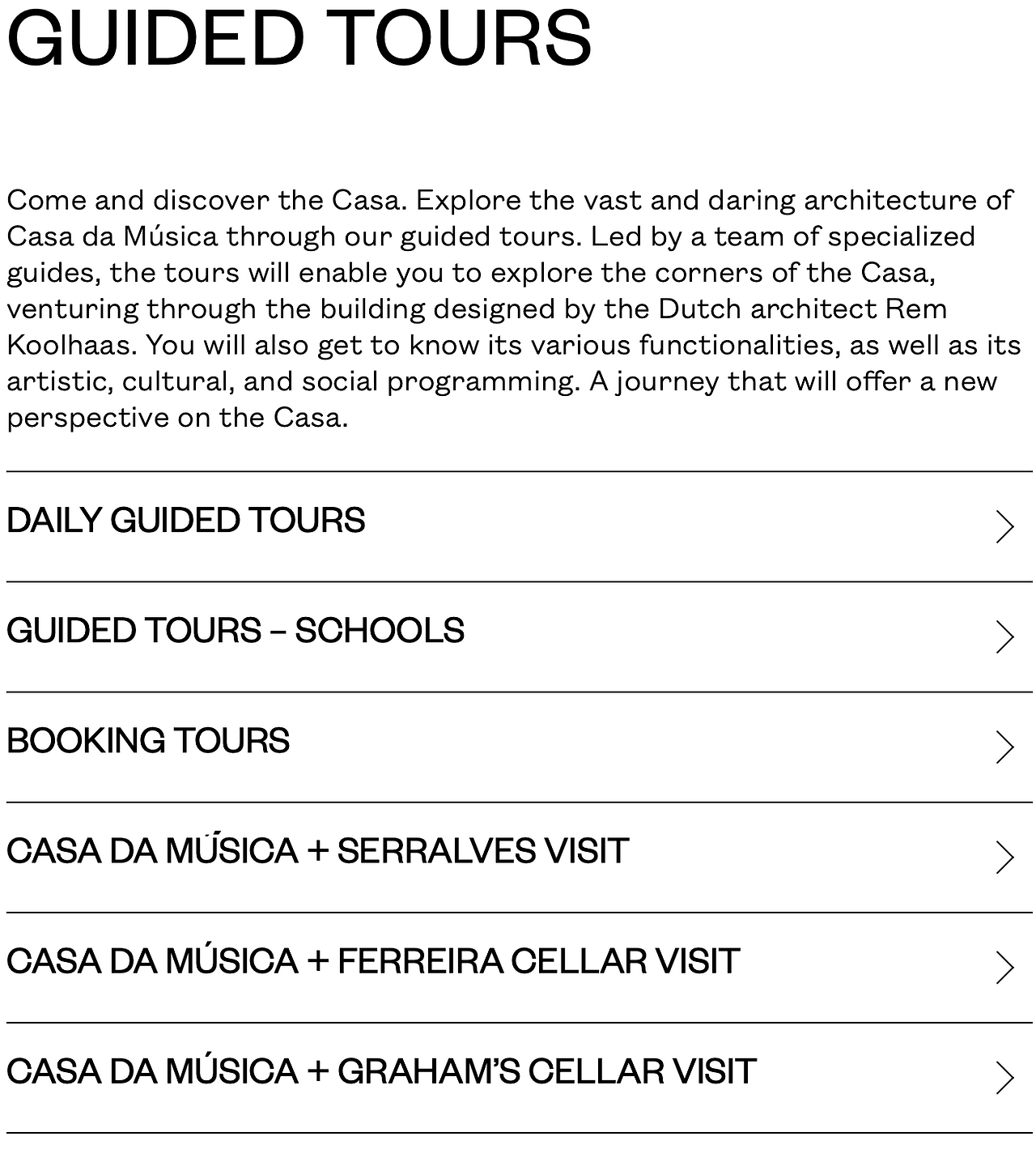This screenshot has height=1162, width=1036.
Task: Open Casa da Música + Graham's Cellar Visit
Action: [x=519, y=1077]
